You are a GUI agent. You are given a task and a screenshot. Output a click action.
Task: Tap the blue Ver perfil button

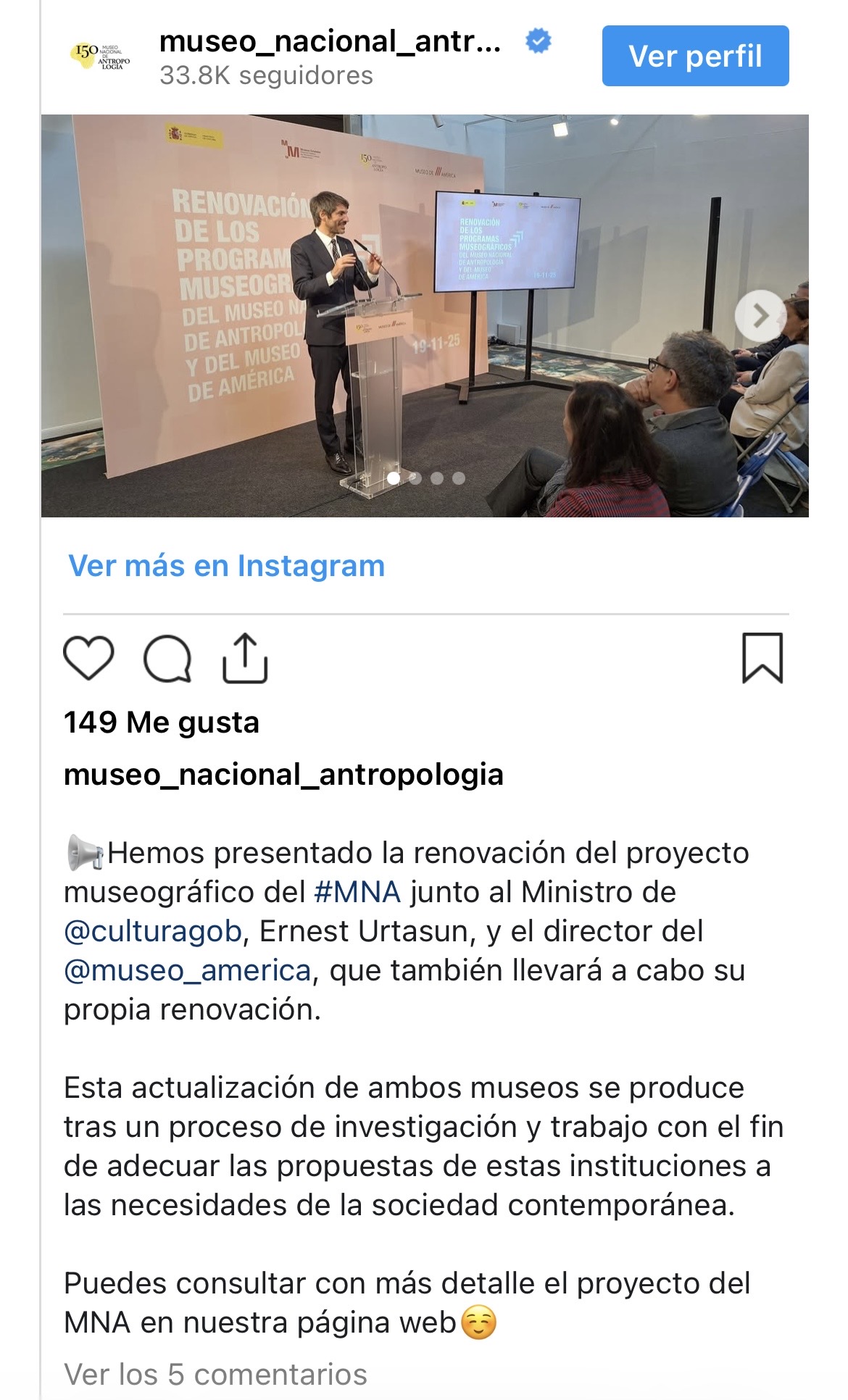[694, 56]
